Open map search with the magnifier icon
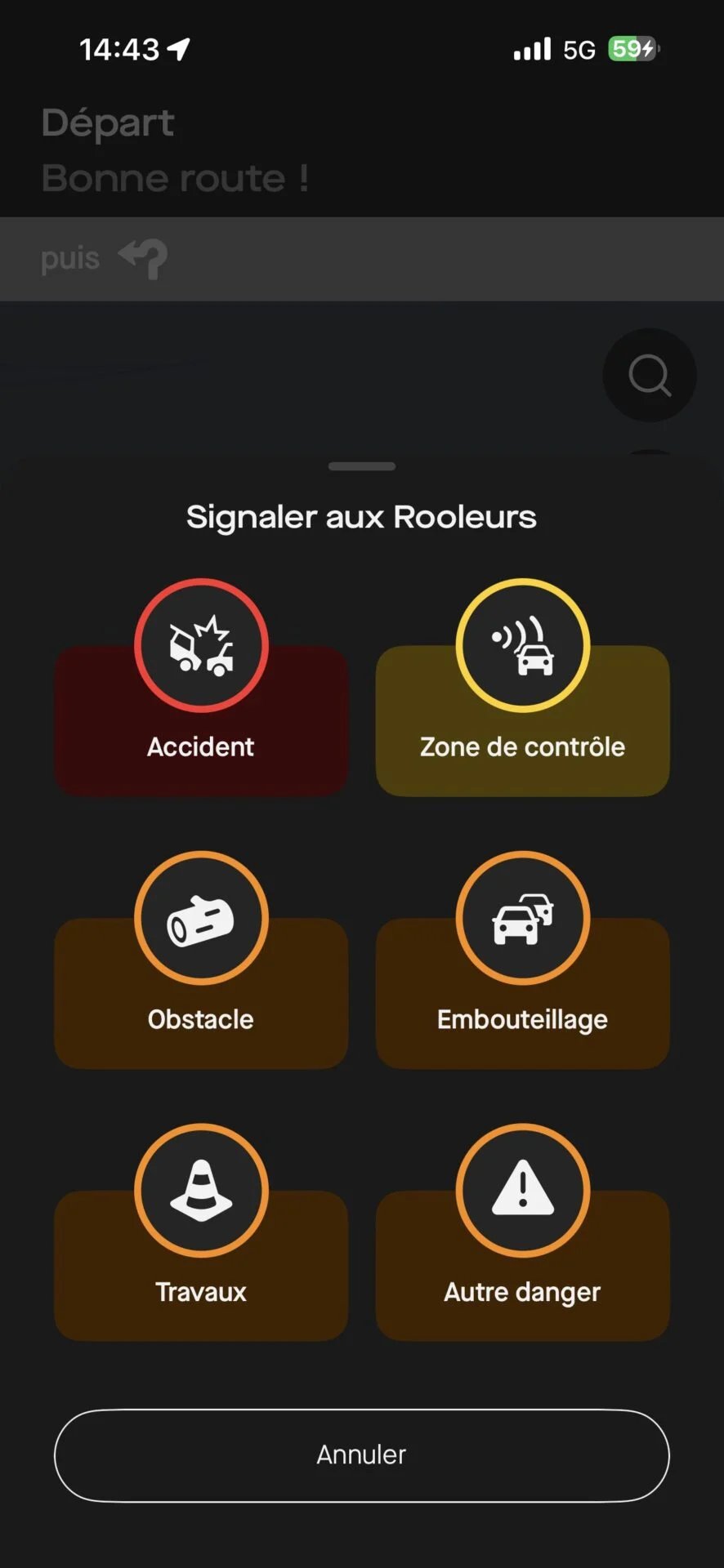 tap(649, 375)
